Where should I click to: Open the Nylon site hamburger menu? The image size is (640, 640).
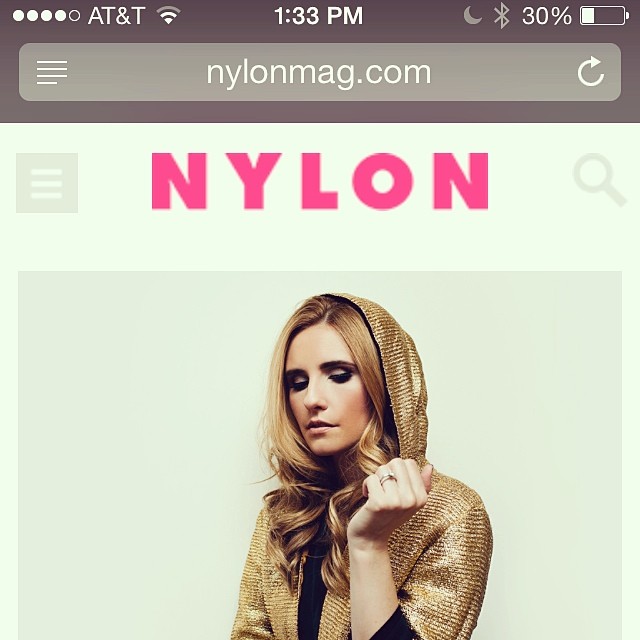coord(47,183)
